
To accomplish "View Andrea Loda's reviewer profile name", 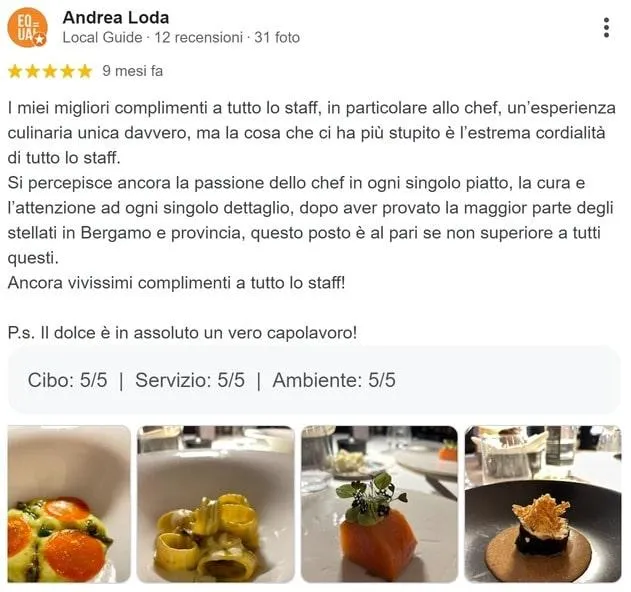I will [x=115, y=17].
